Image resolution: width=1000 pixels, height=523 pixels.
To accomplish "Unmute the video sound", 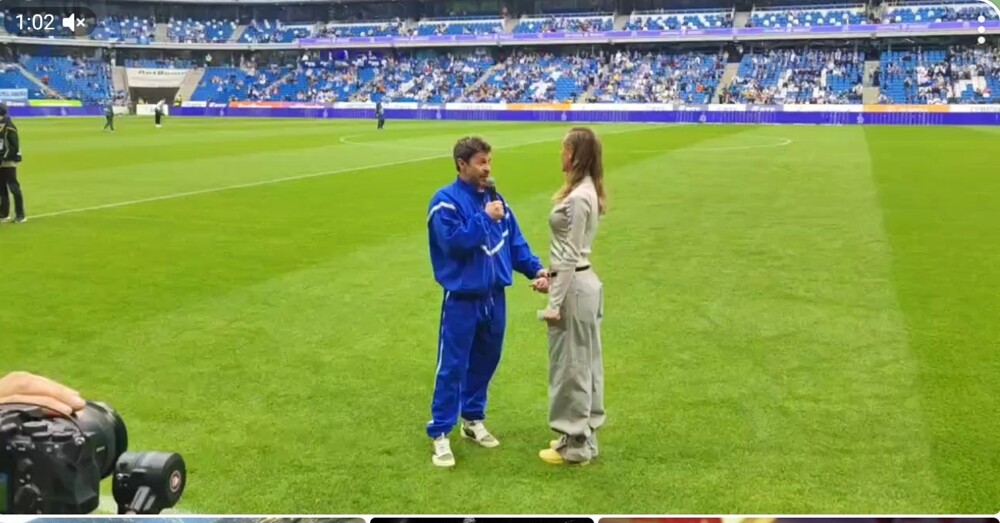I will pos(73,22).
